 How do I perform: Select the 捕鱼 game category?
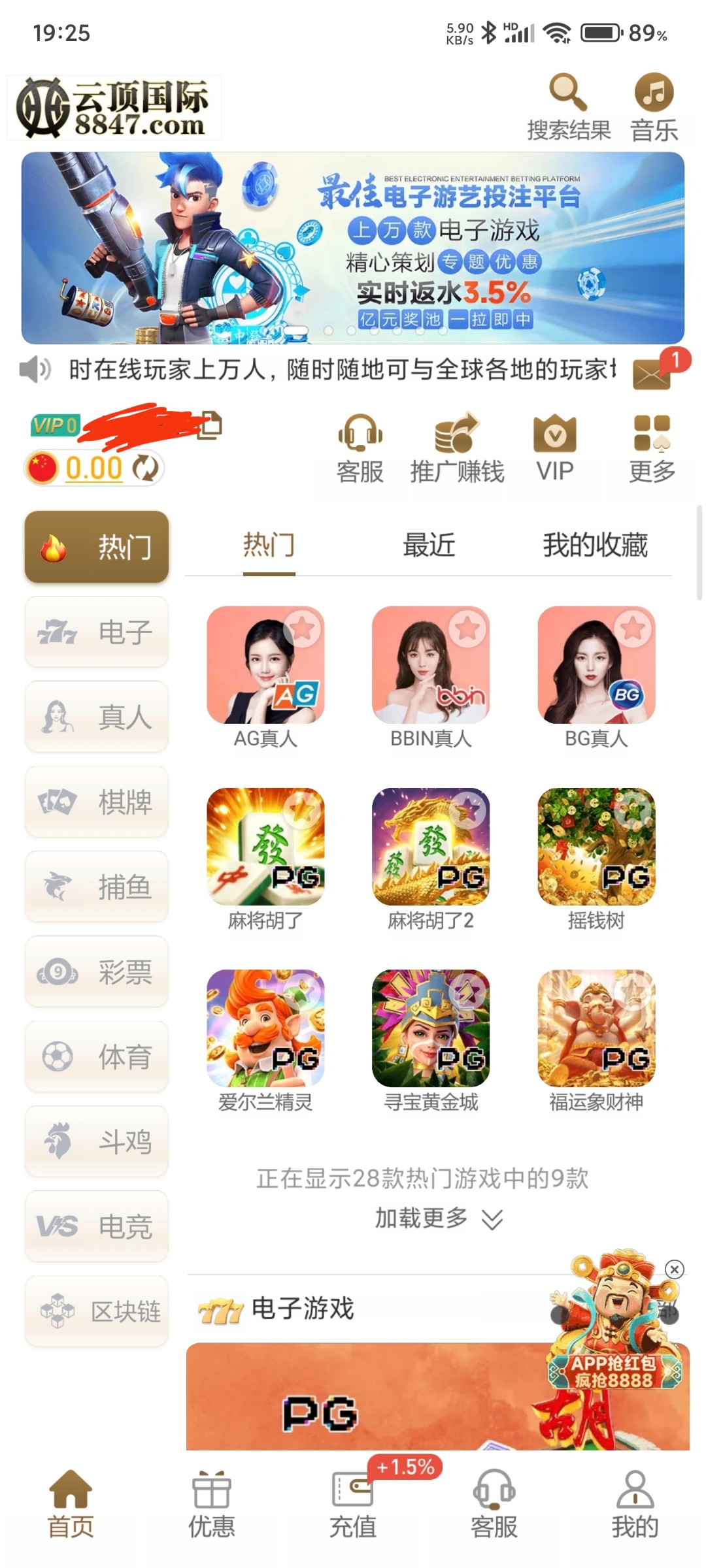[97, 887]
